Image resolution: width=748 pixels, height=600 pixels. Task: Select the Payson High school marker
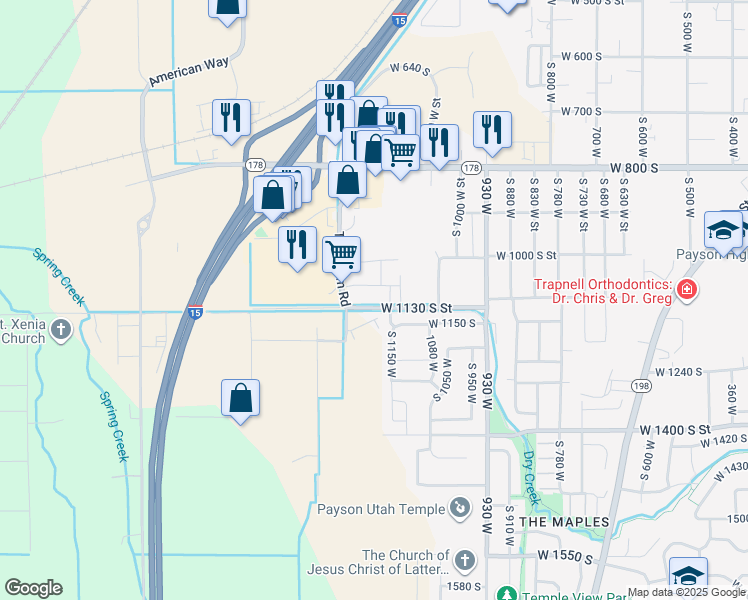pos(721,230)
